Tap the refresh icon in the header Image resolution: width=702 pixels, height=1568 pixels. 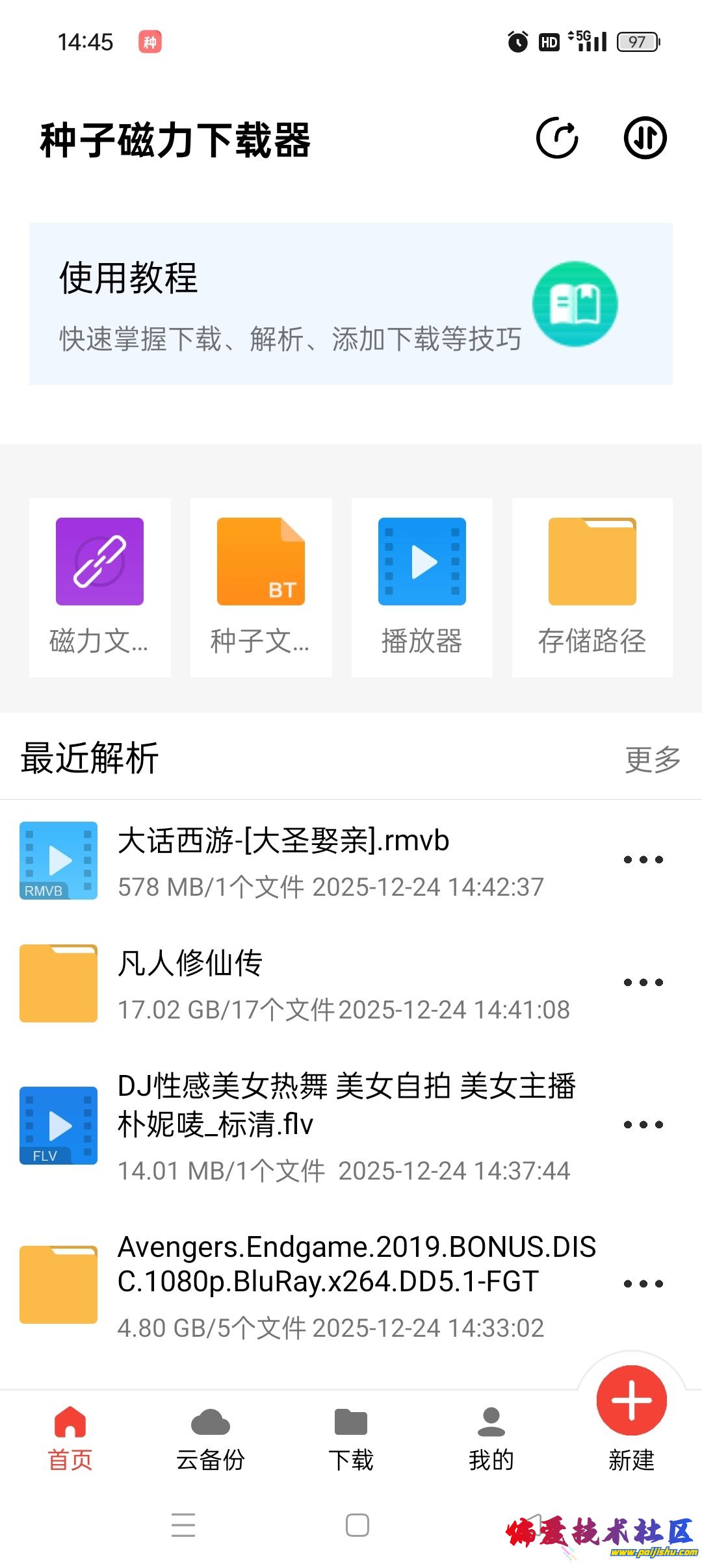pyautogui.click(x=557, y=138)
